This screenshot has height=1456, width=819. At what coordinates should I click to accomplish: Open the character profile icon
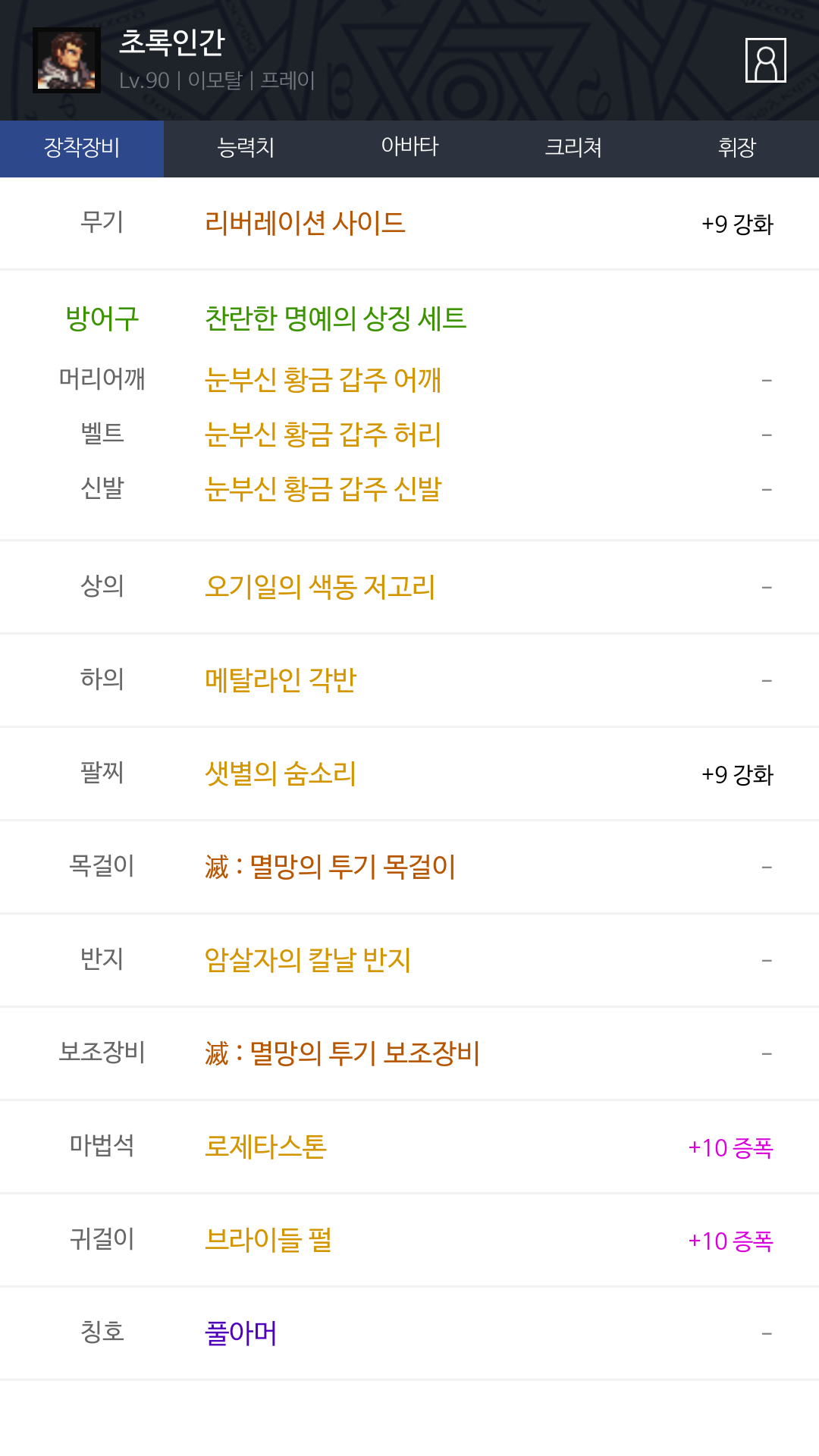pyautogui.click(x=765, y=60)
